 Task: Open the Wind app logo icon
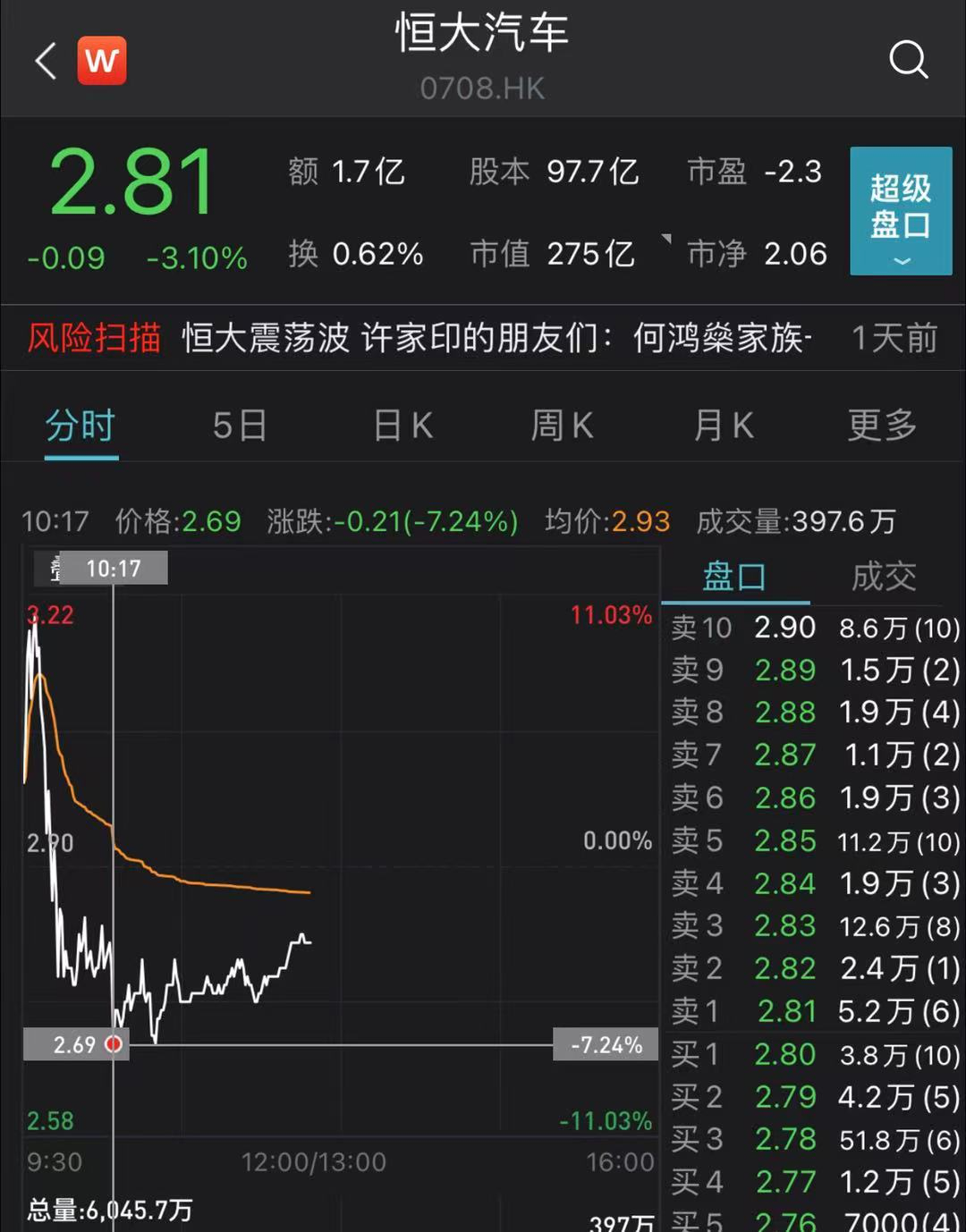(x=101, y=61)
